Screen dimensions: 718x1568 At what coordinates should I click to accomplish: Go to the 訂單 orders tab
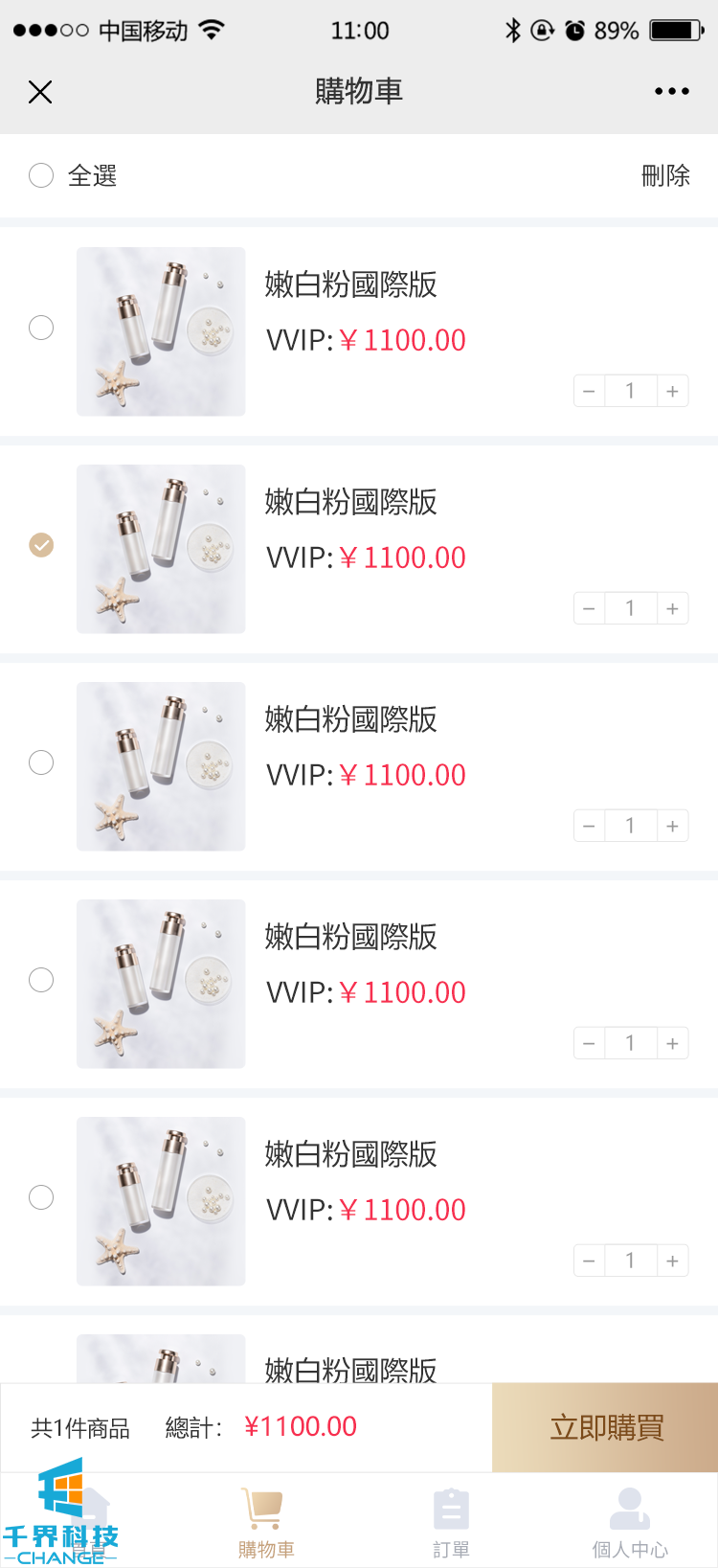[451, 1521]
